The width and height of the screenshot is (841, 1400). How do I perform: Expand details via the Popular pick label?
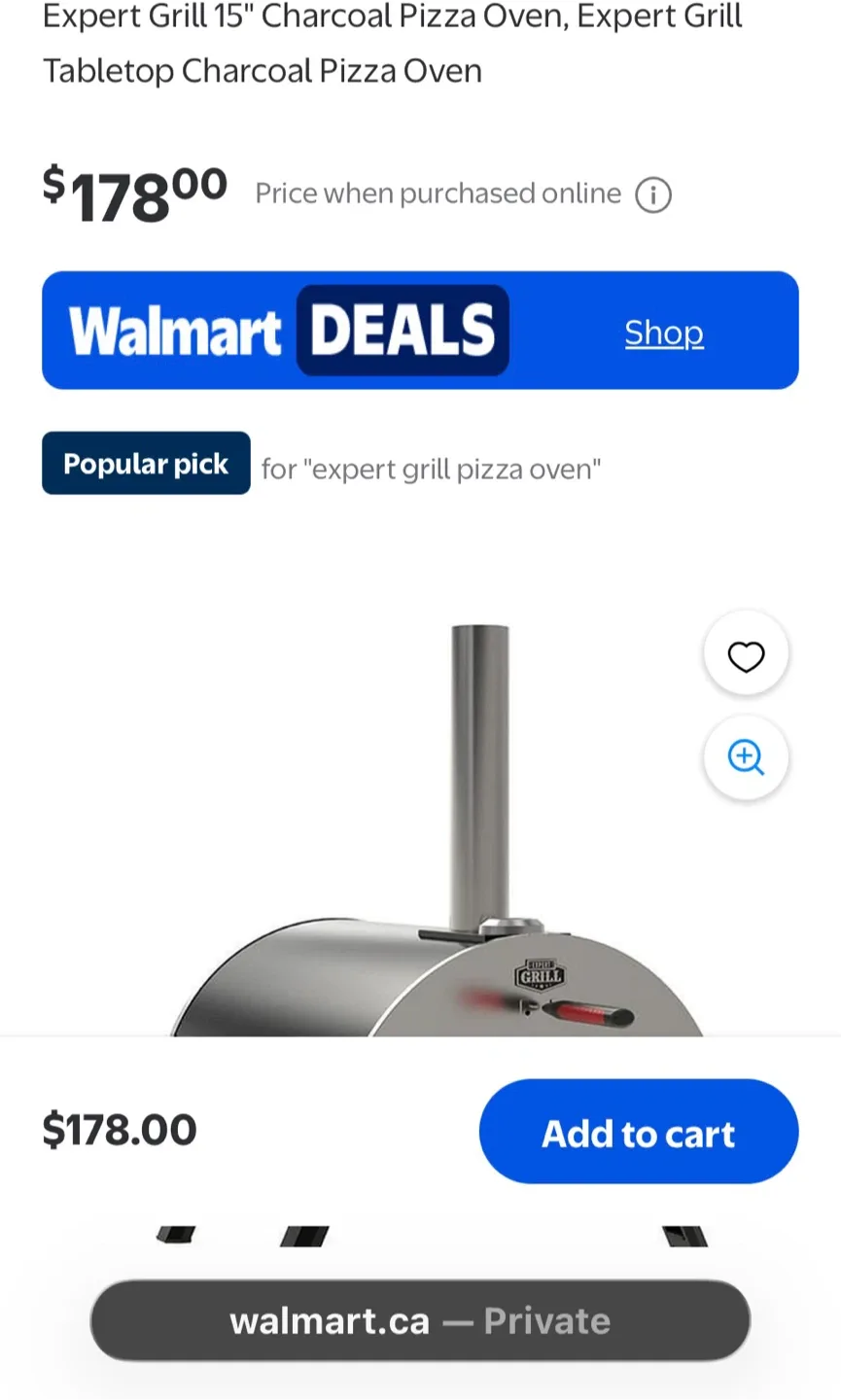146,463
